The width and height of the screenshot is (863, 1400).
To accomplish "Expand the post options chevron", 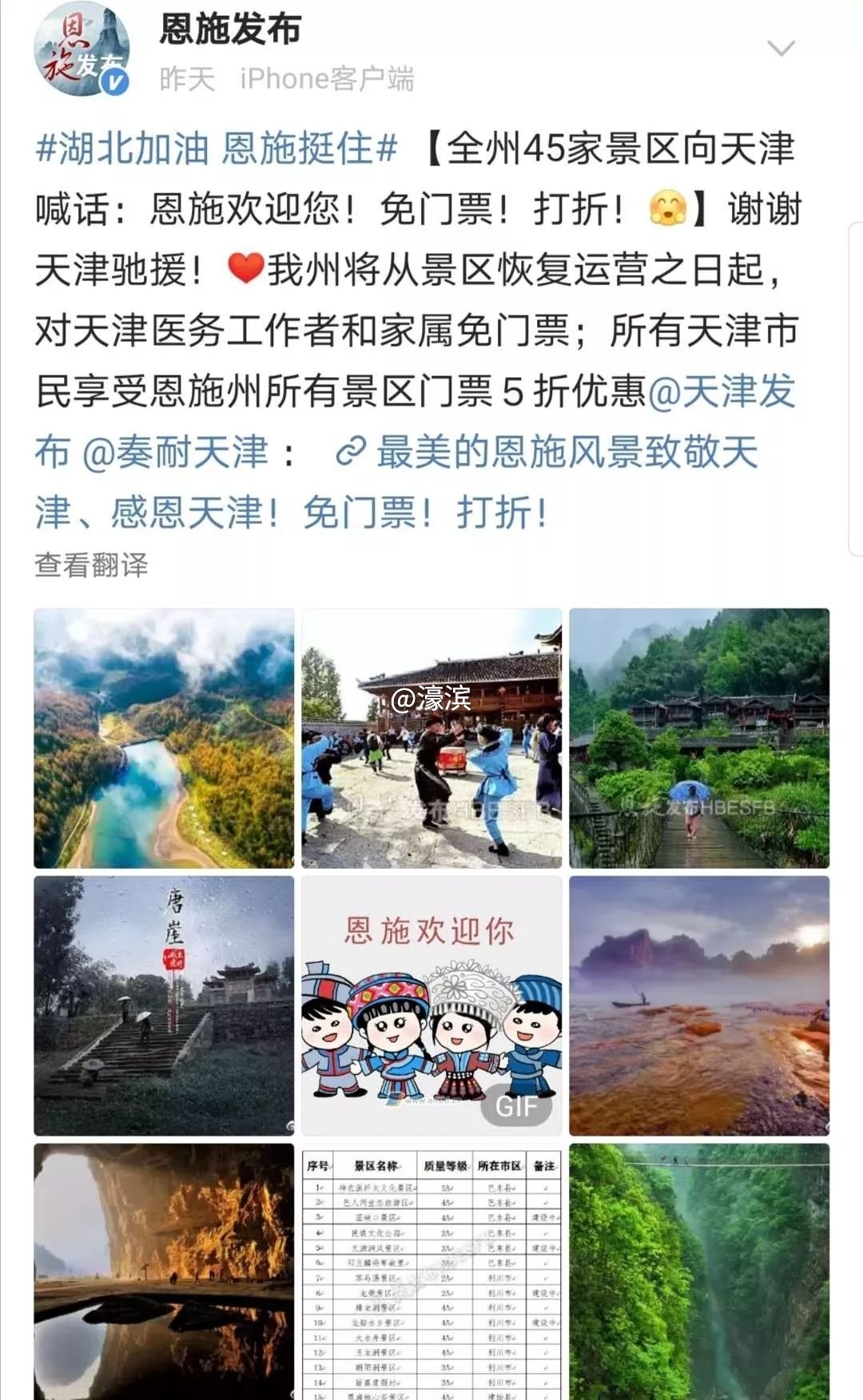I will 780,49.
